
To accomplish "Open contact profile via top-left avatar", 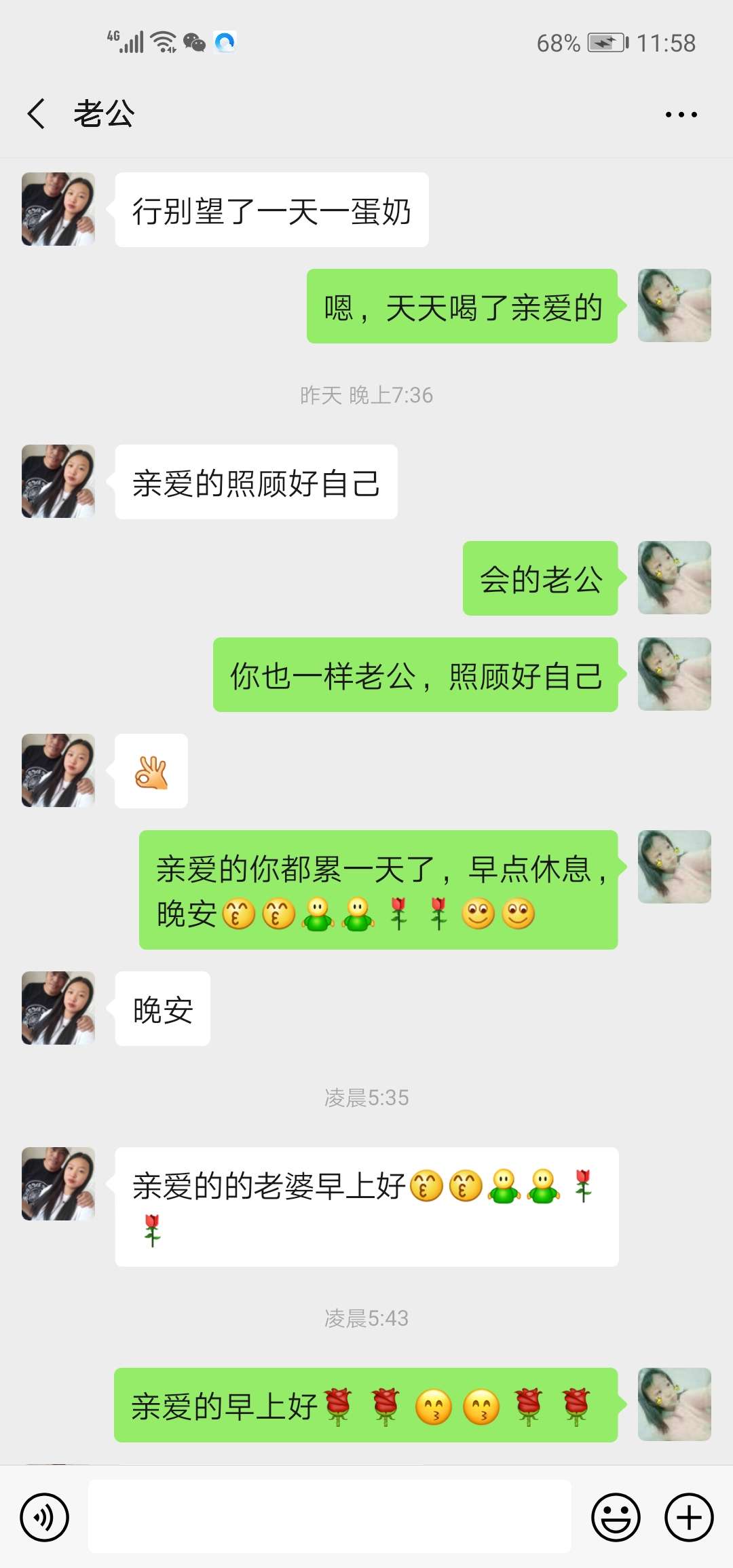I will 58,209.
